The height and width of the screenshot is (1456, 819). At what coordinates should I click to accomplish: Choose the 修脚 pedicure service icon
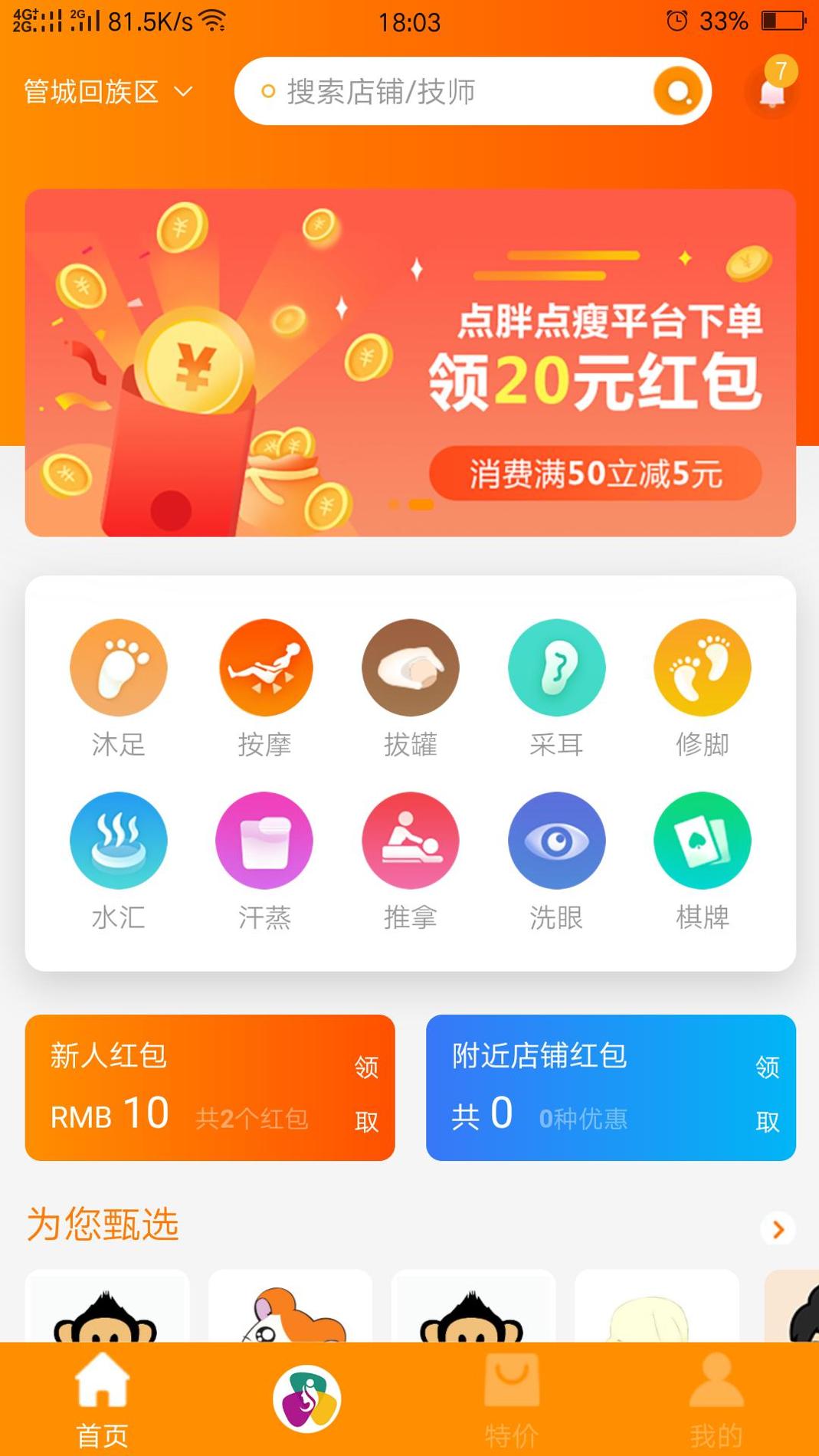[702, 667]
